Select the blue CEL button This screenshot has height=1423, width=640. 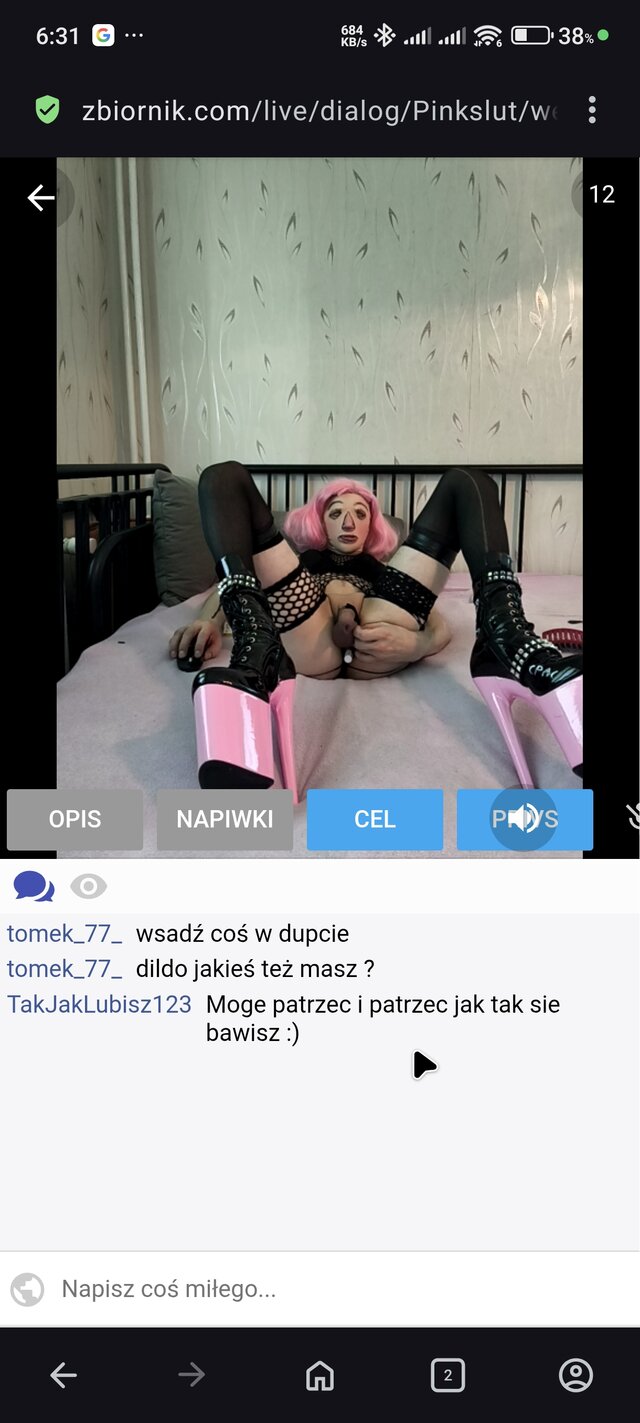click(x=375, y=819)
